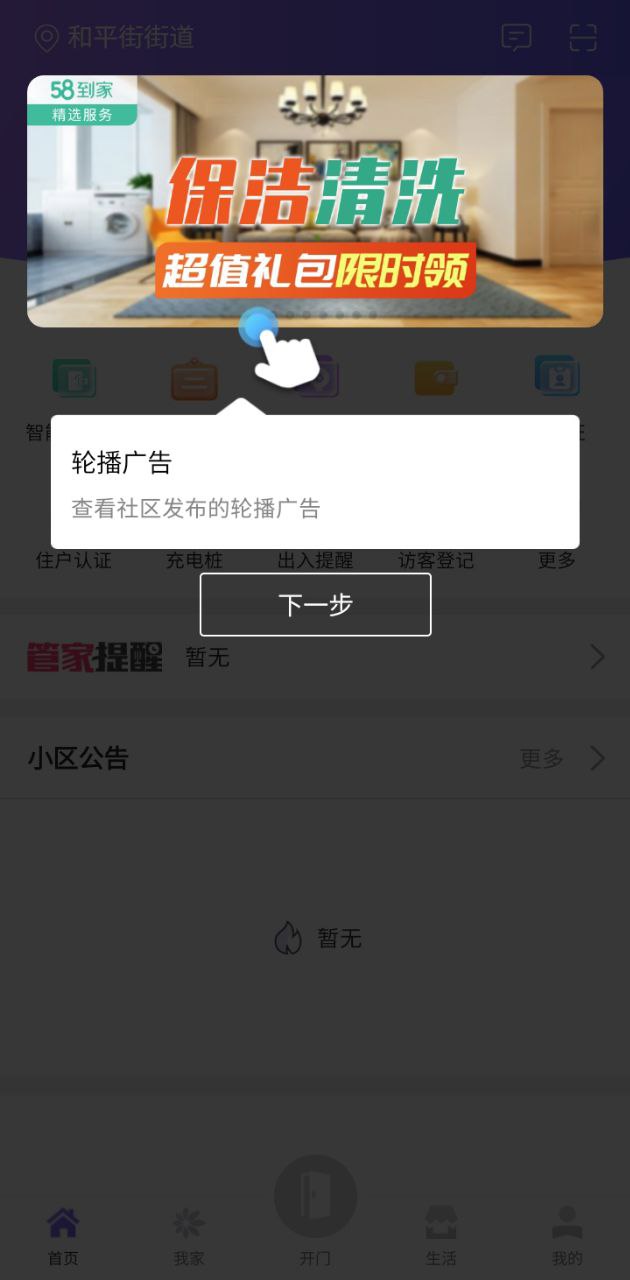630x1280 pixels.
Task: Switch to the 我的 tab
Action: tap(567, 1237)
